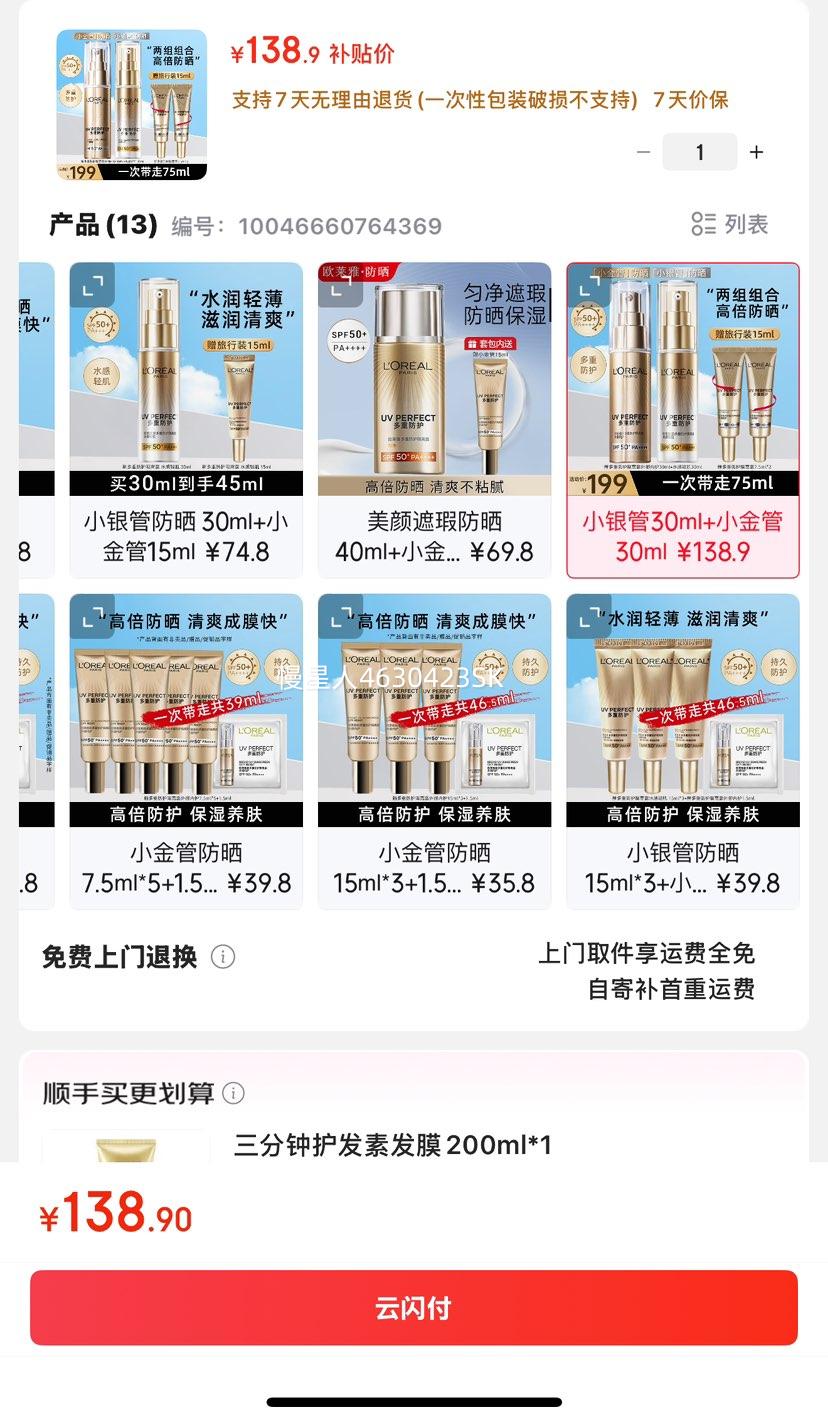The width and height of the screenshot is (828, 1422).
Task: Tap the enlarge icon on 美颜遮瑕防晒 card
Action: click(x=340, y=285)
